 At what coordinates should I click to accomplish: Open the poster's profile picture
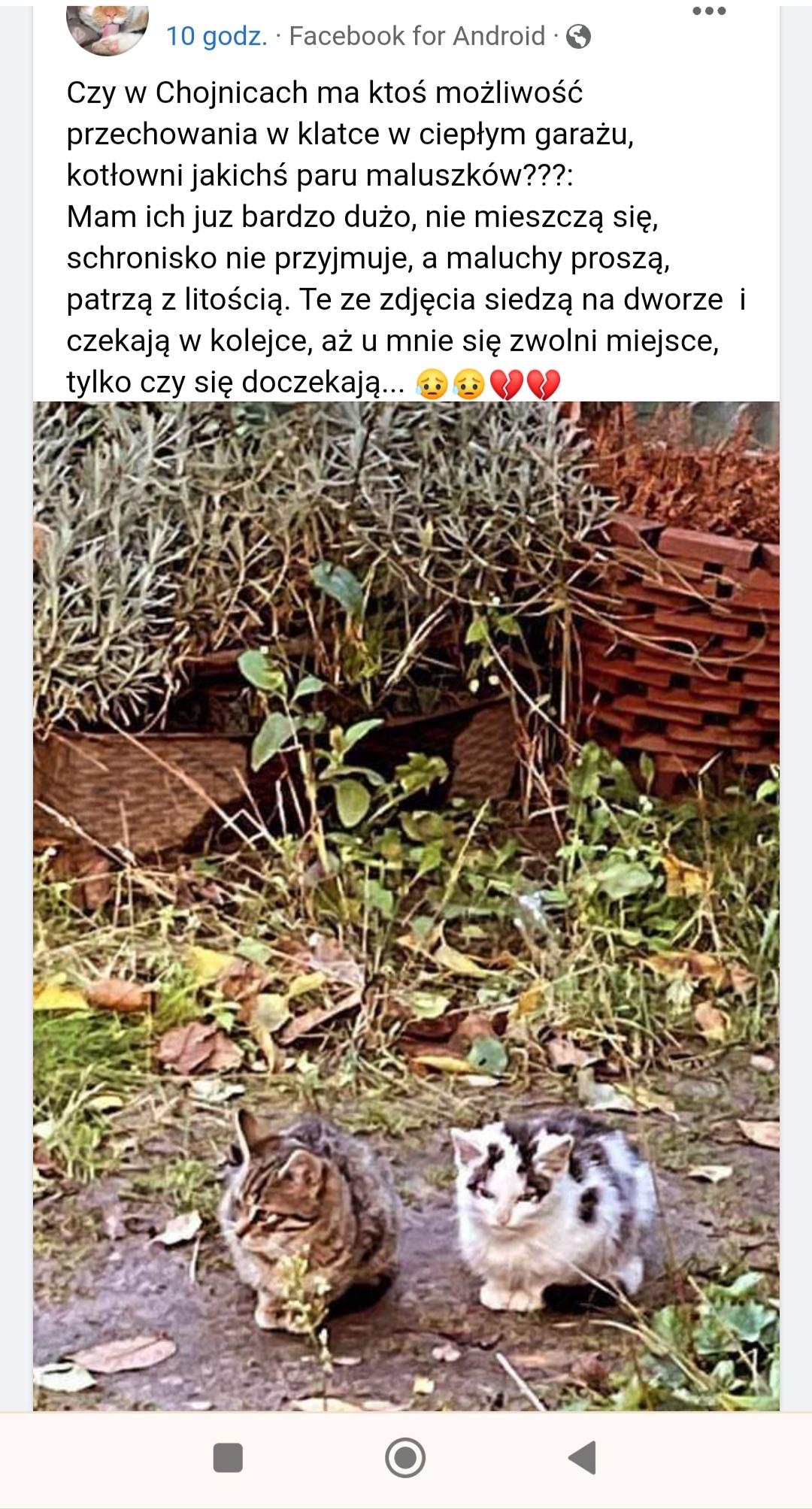(108, 30)
